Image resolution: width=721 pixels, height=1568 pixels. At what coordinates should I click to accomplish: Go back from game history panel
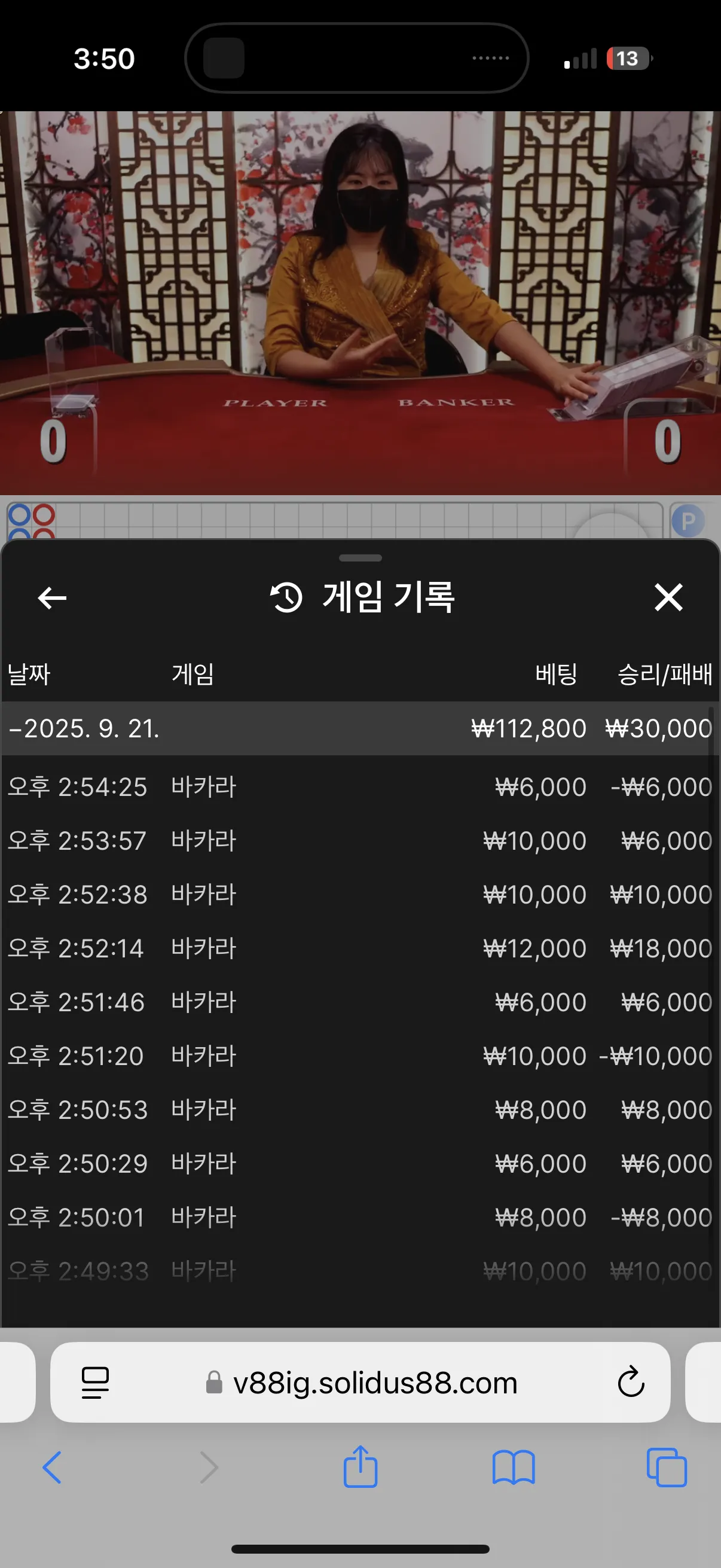[53, 598]
